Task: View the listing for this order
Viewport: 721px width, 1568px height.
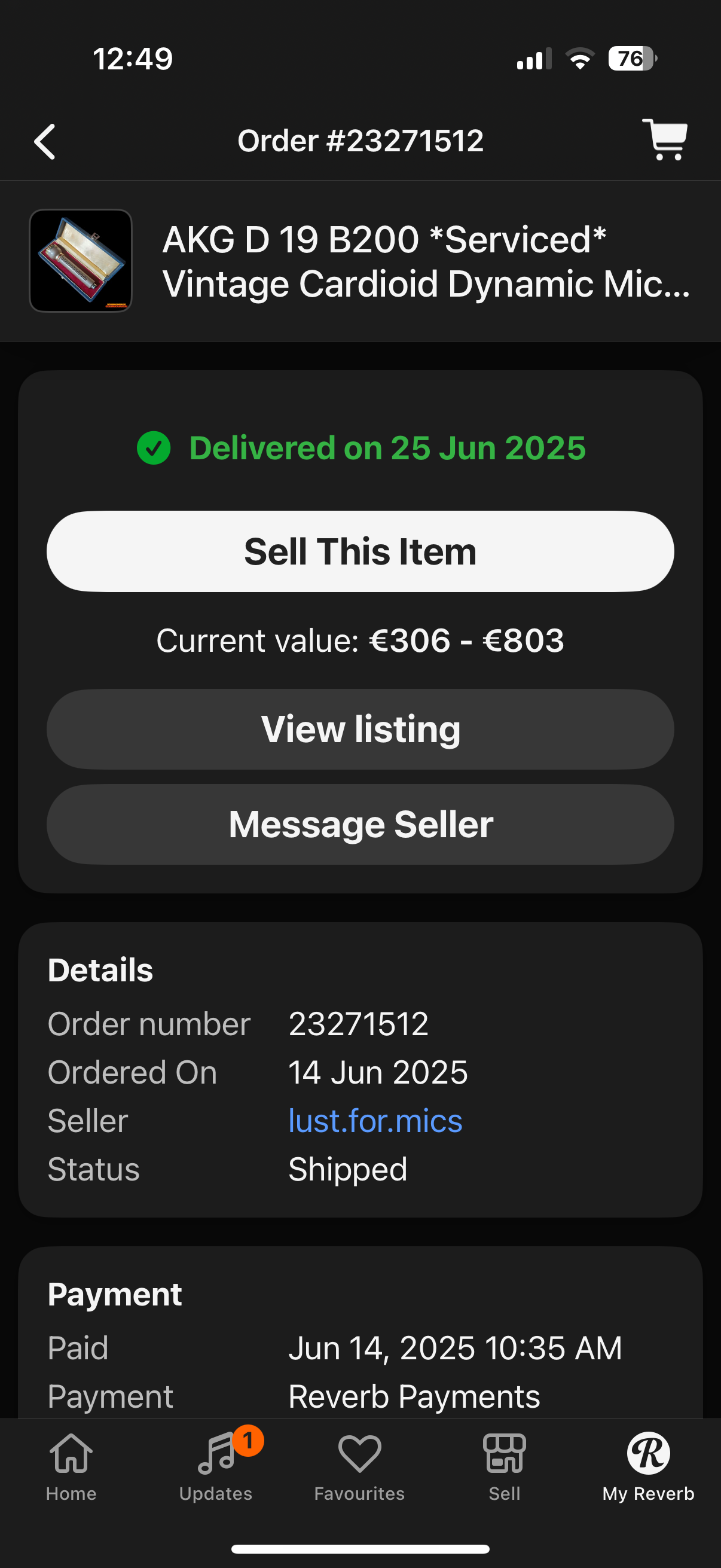Action: click(x=360, y=729)
